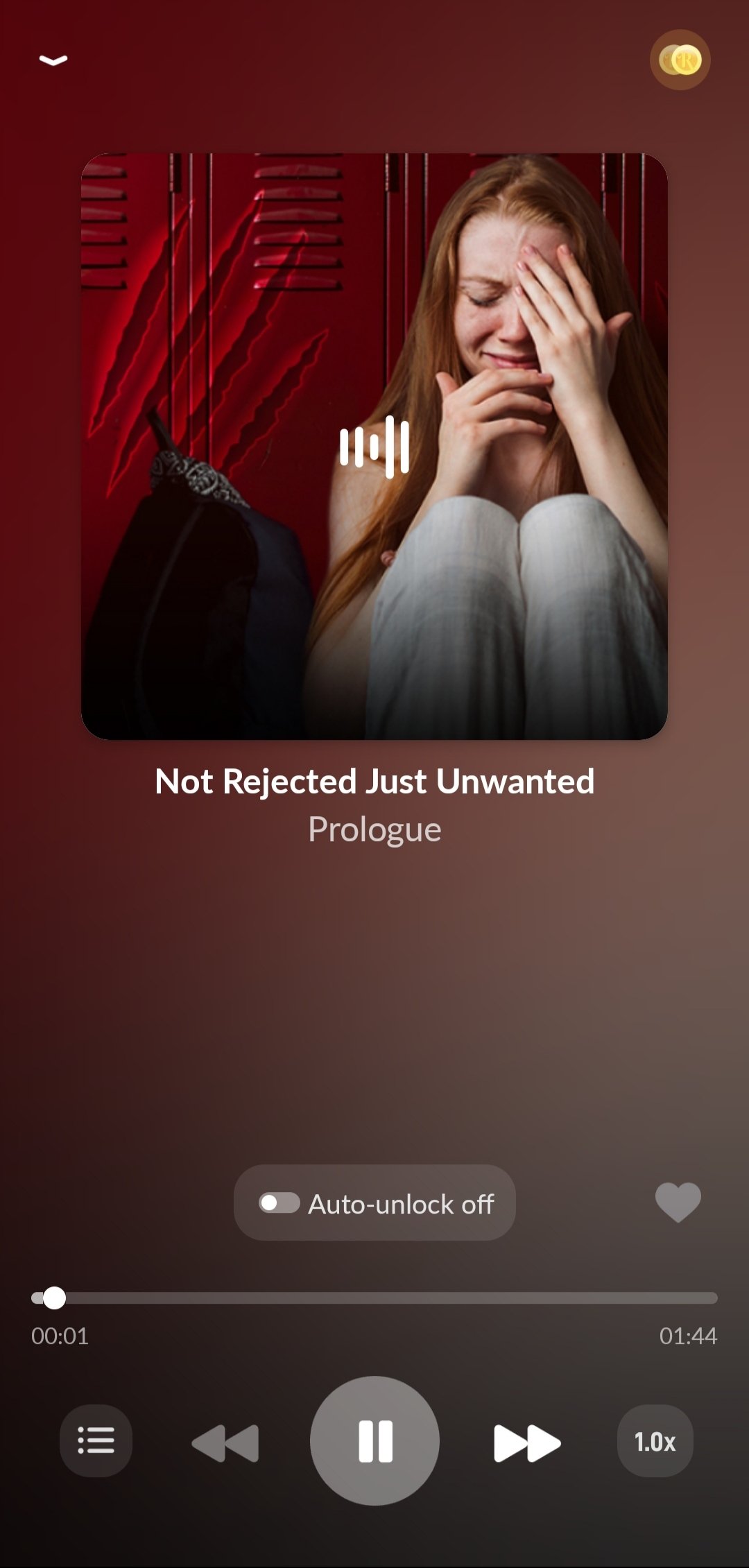Viewport: 749px width, 1568px height.
Task: Turn on the Auto-unlock toggle
Action: coord(279,1203)
